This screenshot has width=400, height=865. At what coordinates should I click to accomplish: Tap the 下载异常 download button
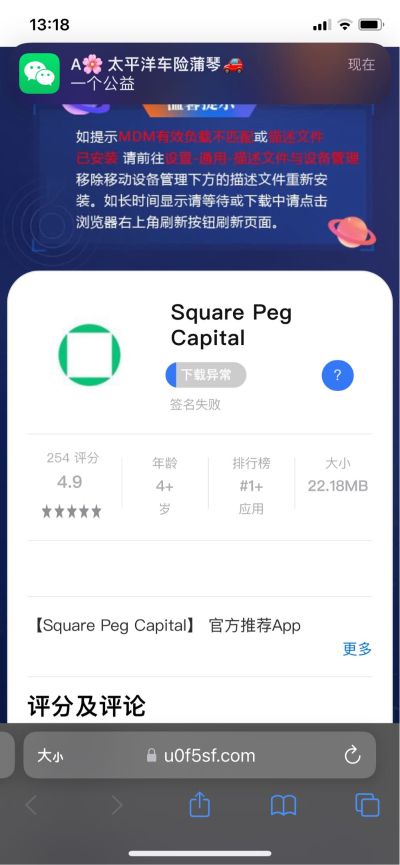click(x=206, y=375)
